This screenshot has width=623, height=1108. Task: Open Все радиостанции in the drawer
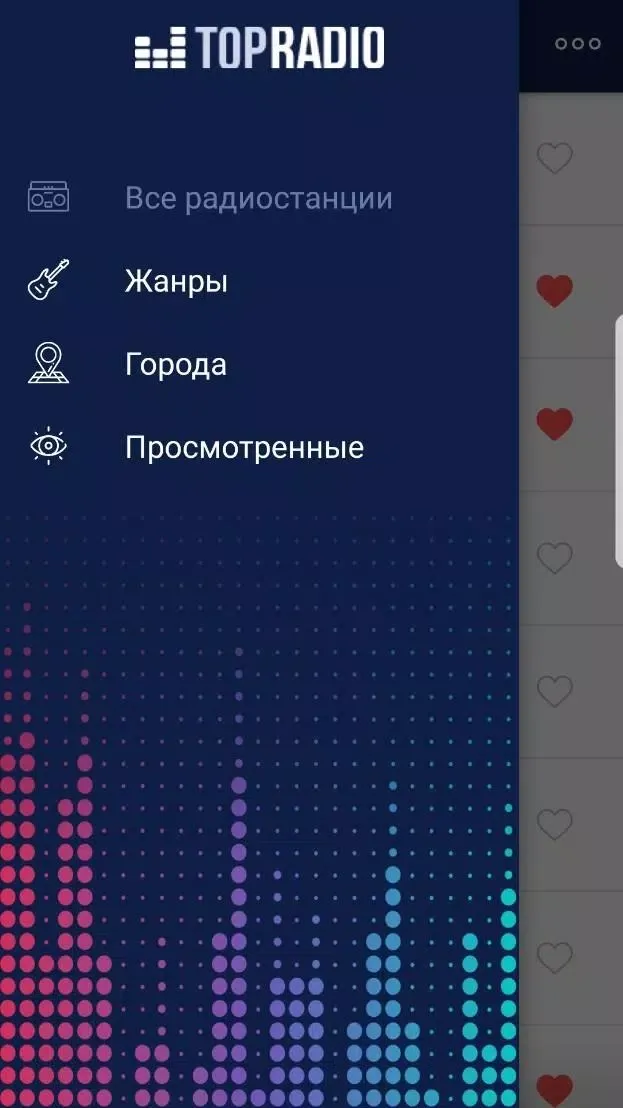(259, 198)
